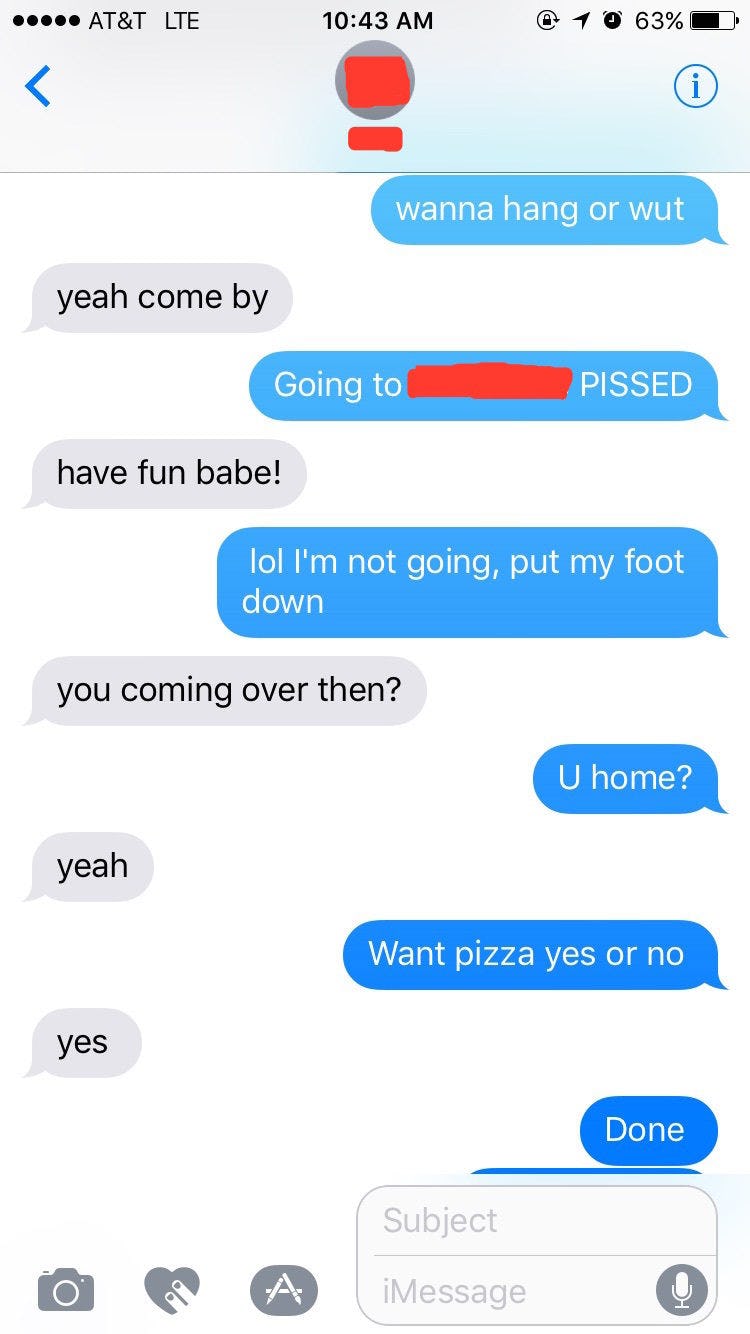
Task: Open the iMessage App Store drawer
Action: click(283, 1288)
